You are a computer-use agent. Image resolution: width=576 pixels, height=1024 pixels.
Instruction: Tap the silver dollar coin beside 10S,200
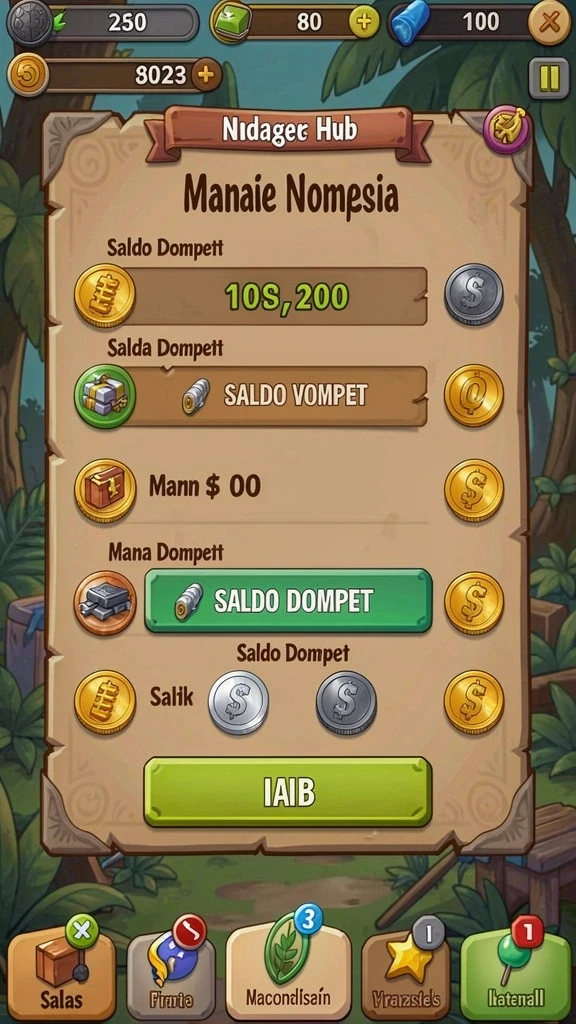tap(474, 293)
